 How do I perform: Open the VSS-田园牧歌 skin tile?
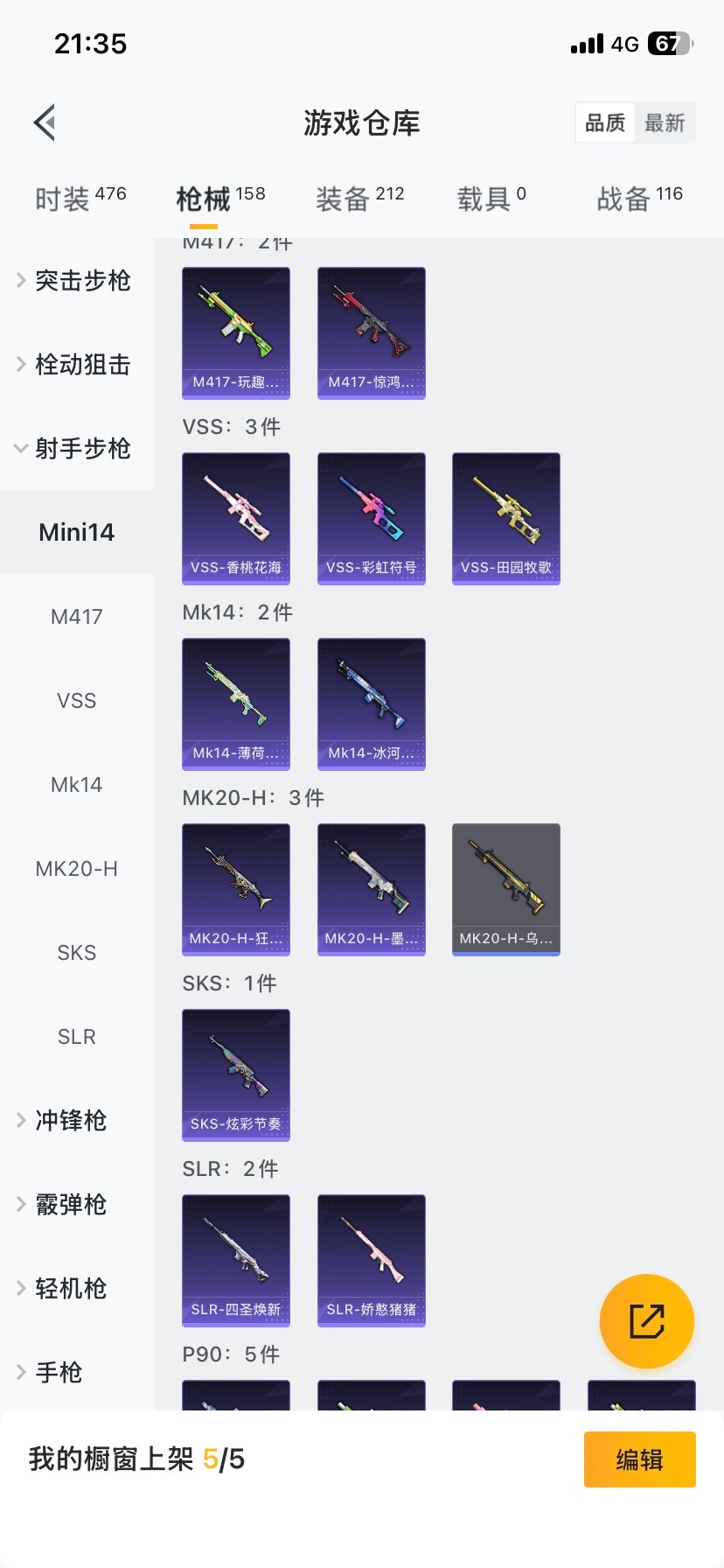(506, 518)
